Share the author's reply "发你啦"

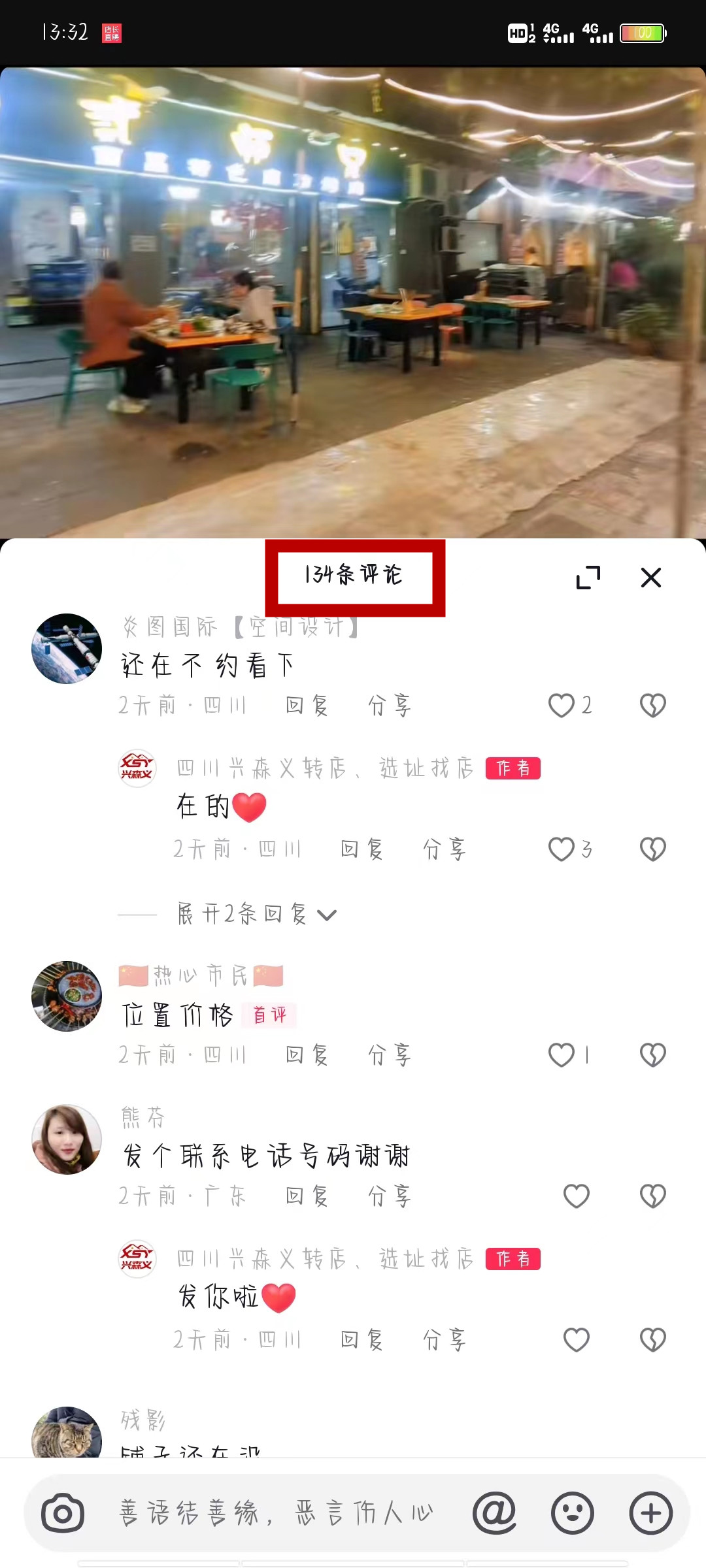[x=445, y=1340]
